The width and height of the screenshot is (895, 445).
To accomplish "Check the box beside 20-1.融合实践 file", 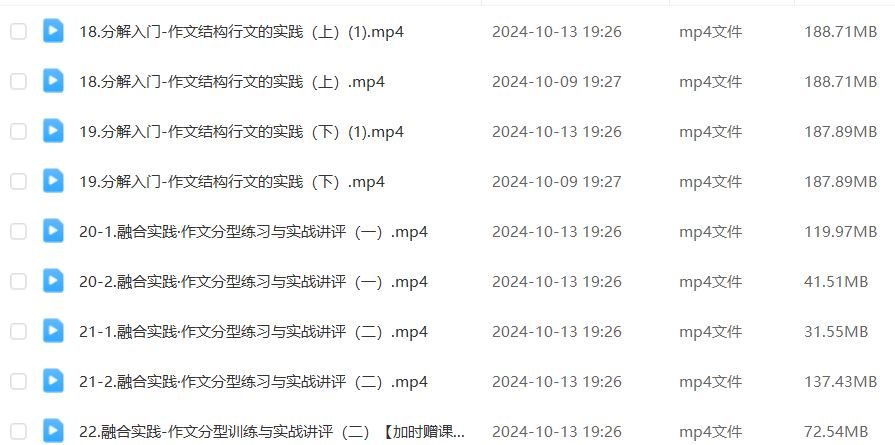I will 18,232.
